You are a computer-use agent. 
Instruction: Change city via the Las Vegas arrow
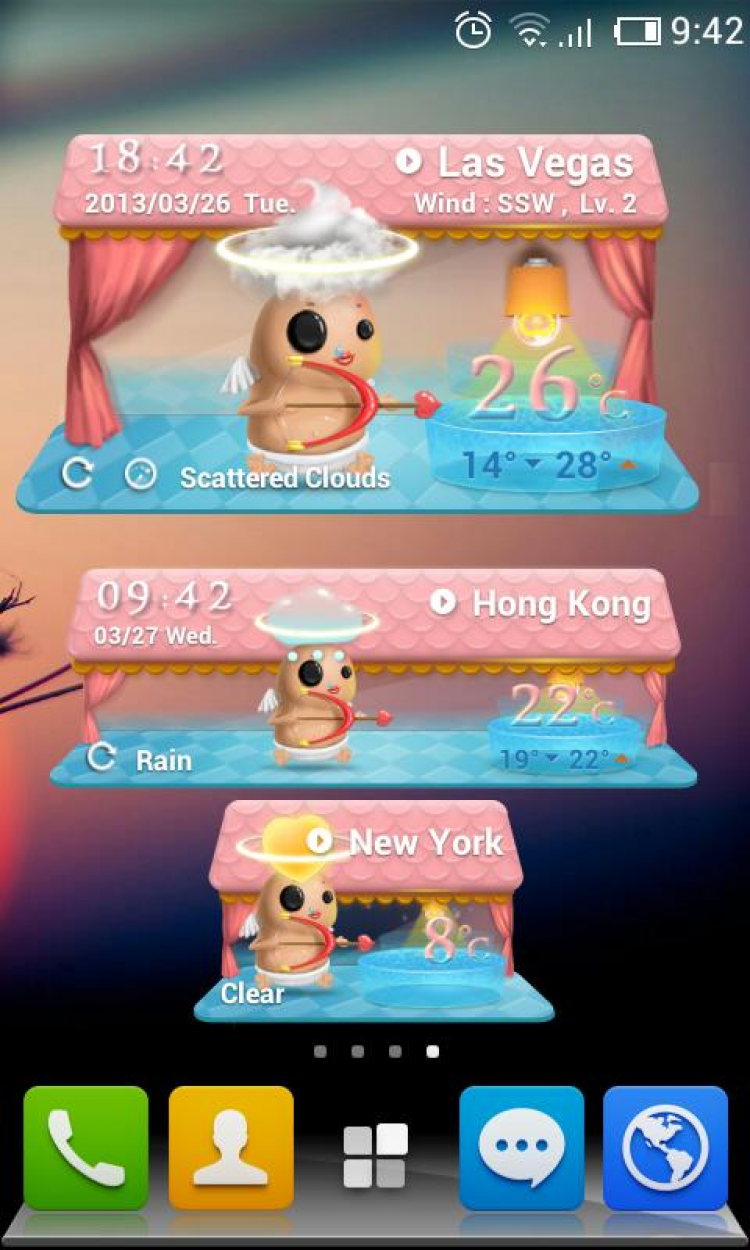[x=408, y=161]
